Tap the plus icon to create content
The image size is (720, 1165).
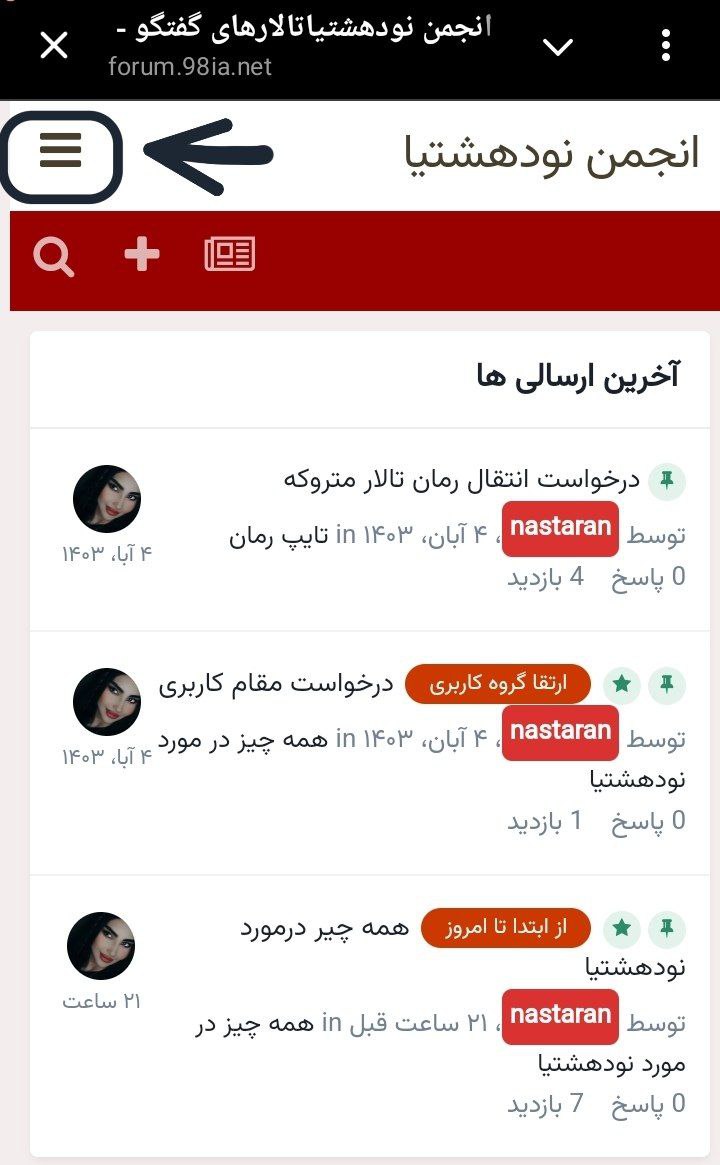[x=141, y=255]
